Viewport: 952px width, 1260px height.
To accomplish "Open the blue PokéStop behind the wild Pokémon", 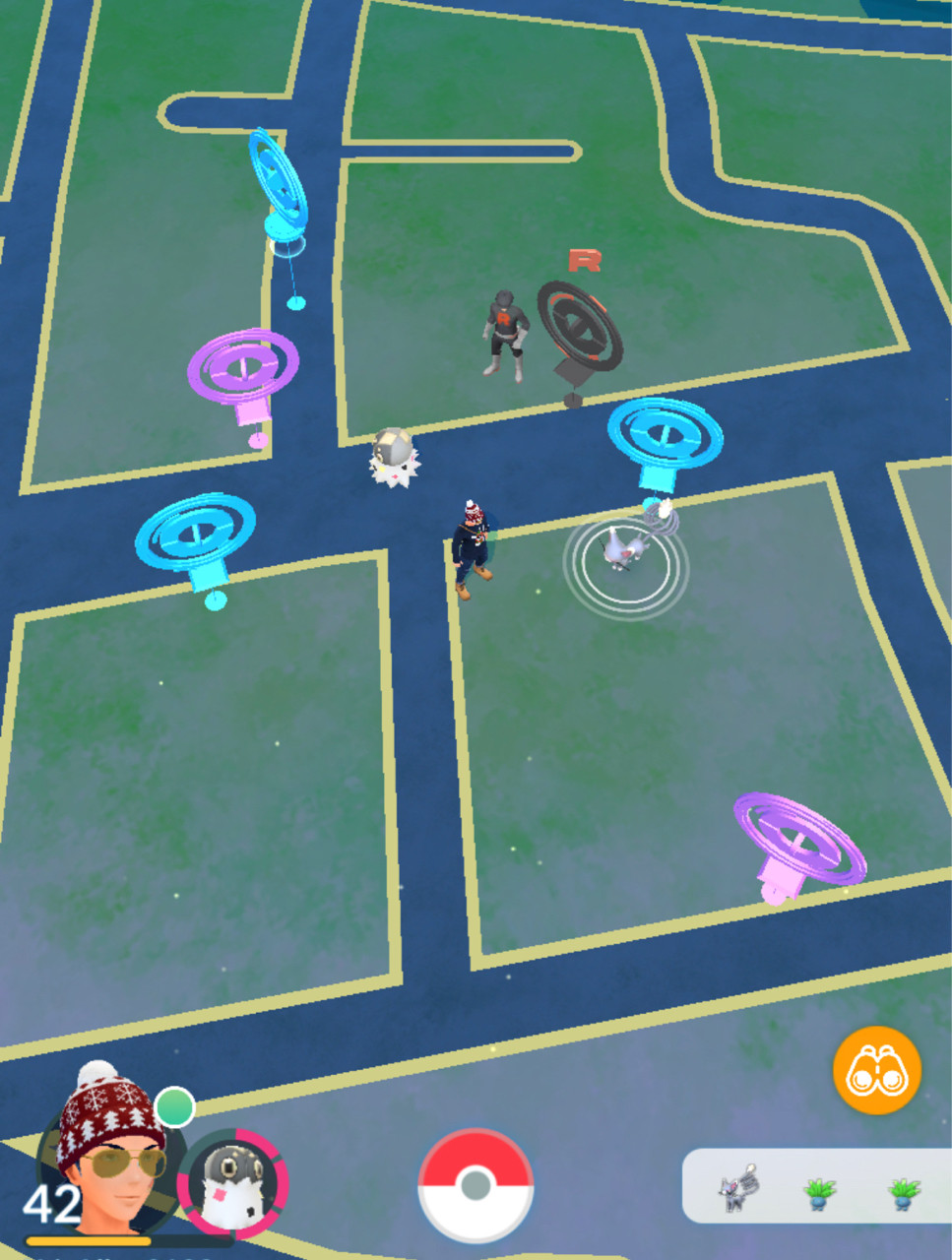I will (665, 438).
